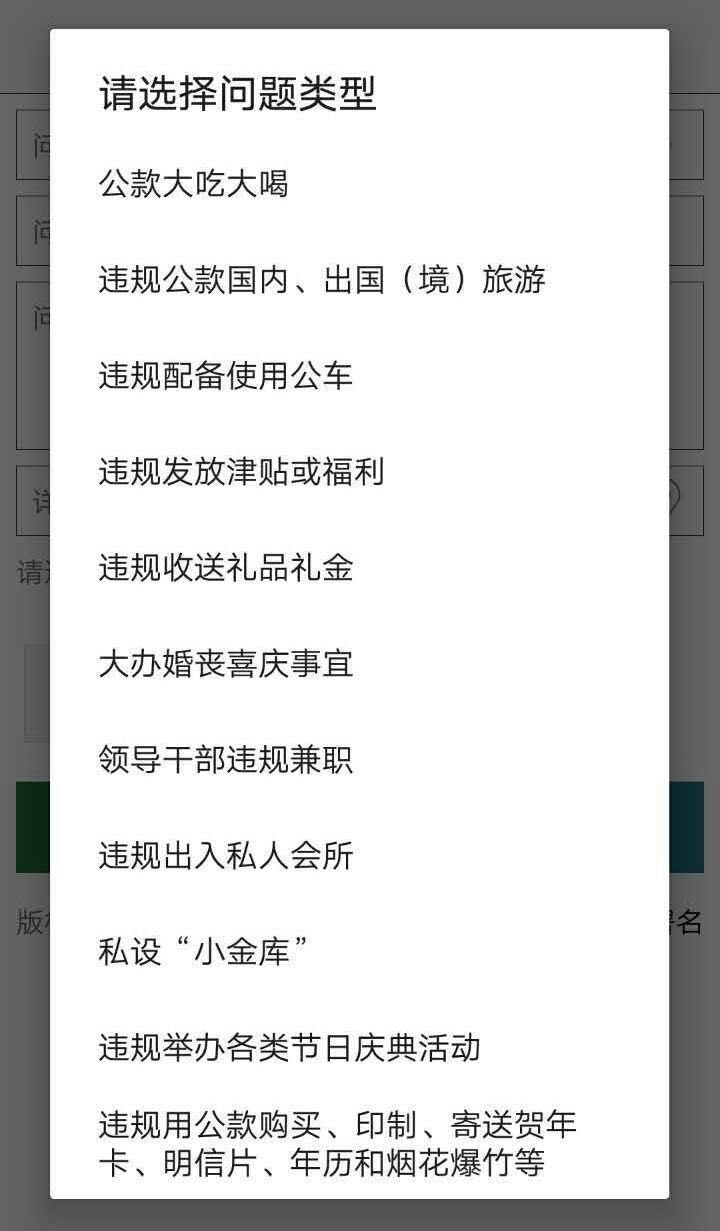Select 公款大吃大喝 as the problem type
The width and height of the screenshot is (720, 1231).
coord(359,184)
